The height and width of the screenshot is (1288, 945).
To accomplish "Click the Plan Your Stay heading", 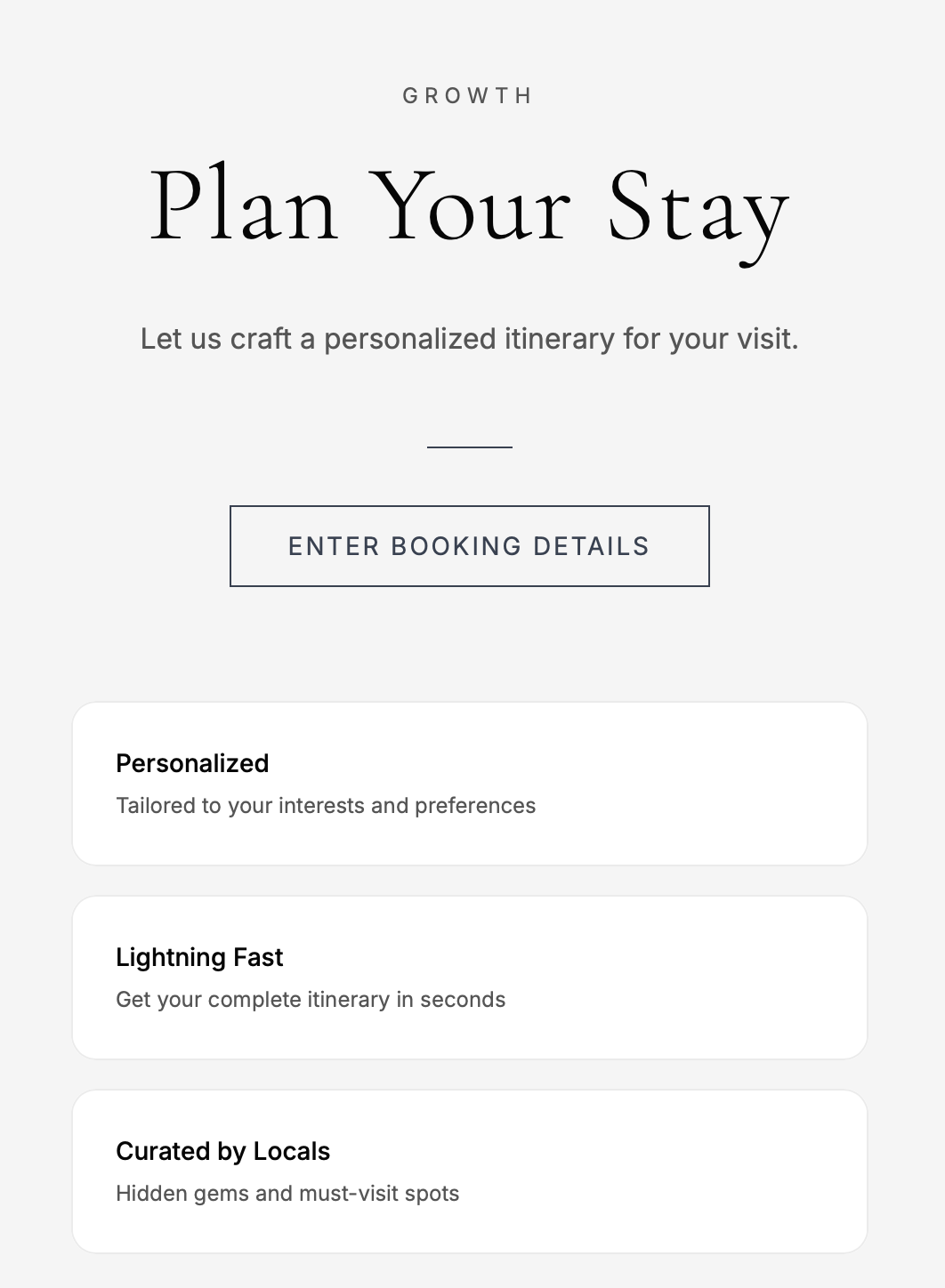I will pos(469,206).
